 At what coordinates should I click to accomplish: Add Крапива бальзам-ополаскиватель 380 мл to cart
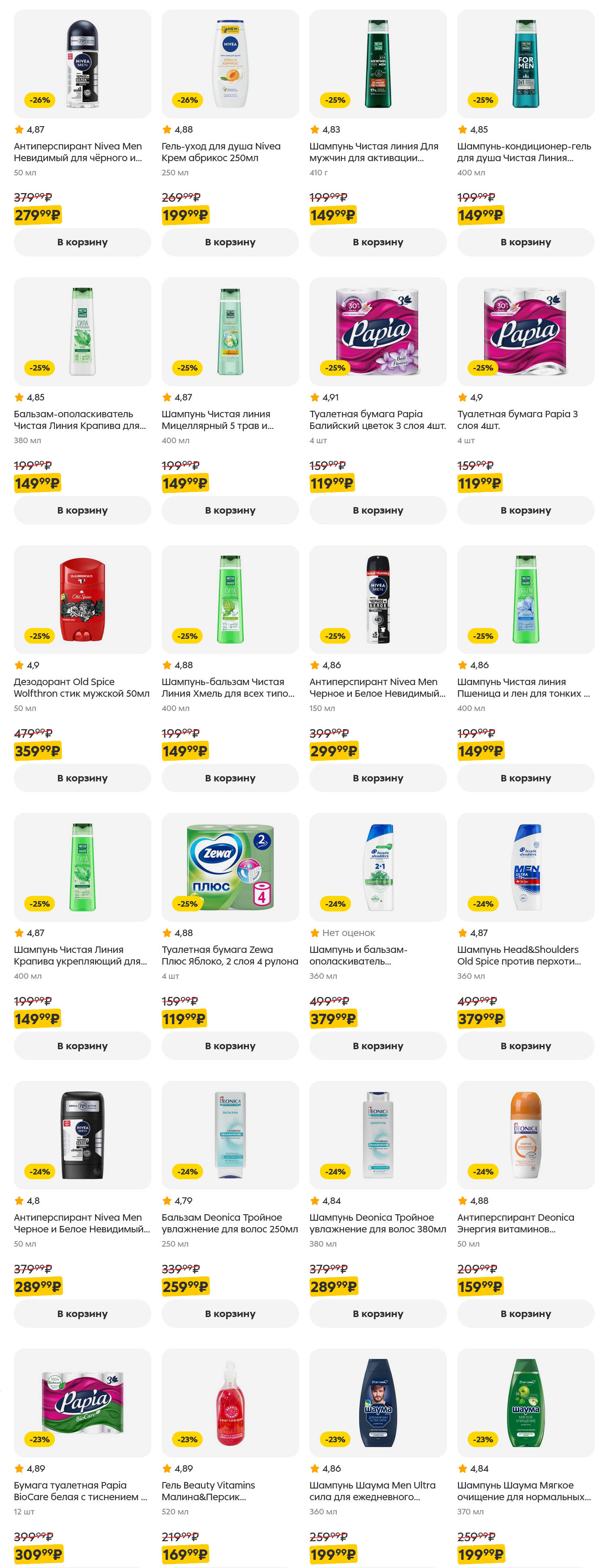click(x=82, y=510)
